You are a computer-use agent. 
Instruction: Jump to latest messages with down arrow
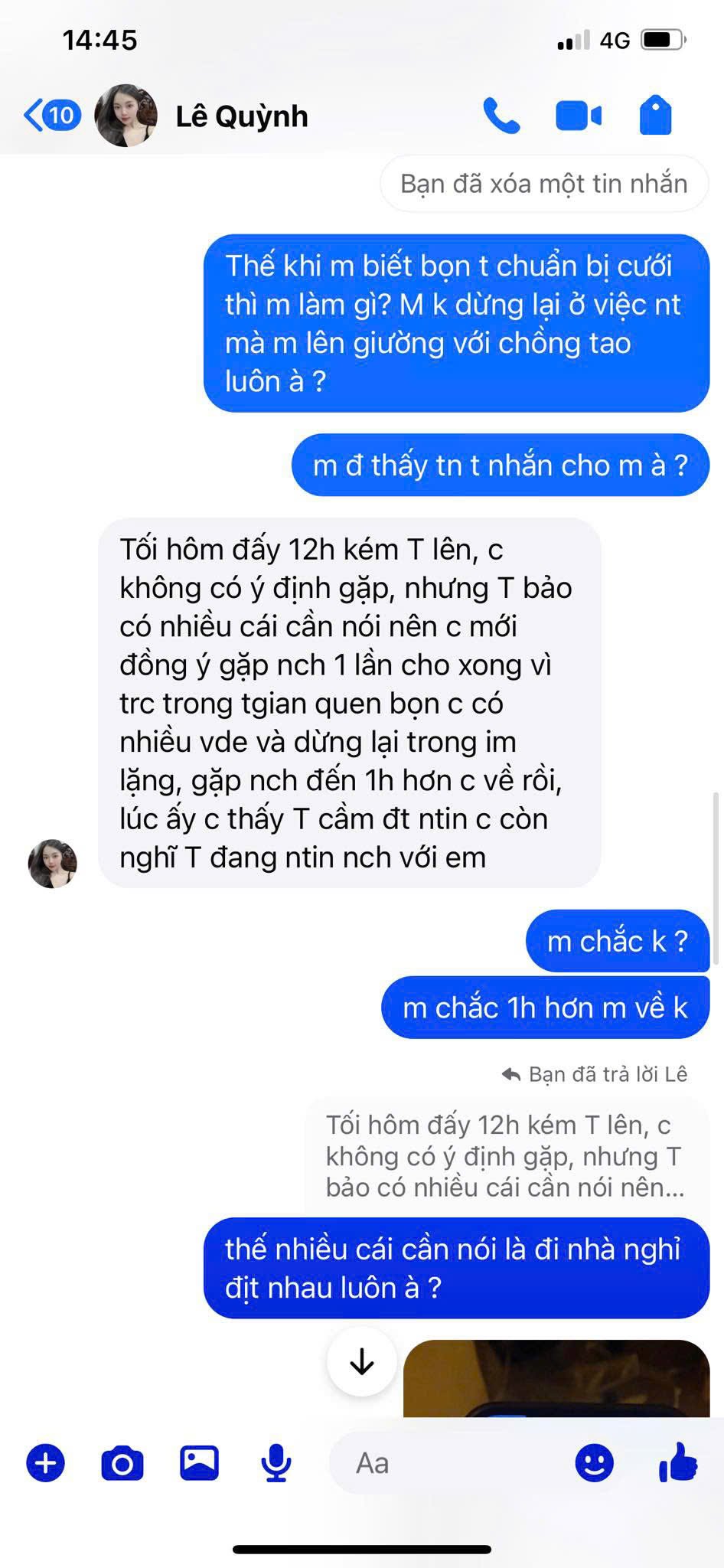click(361, 1361)
